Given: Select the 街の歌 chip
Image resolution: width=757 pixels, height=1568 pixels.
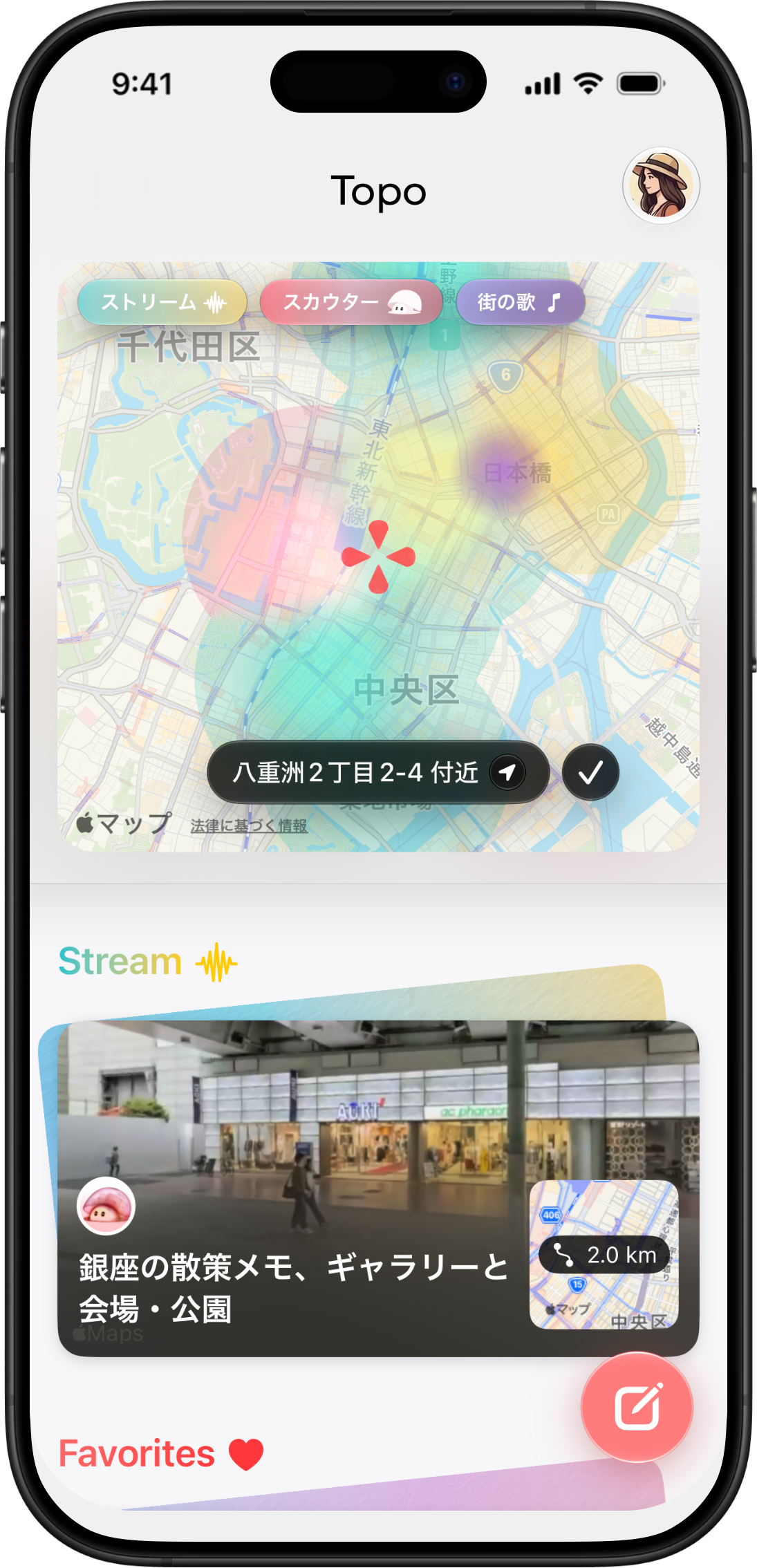Looking at the screenshot, I should coord(521,302).
